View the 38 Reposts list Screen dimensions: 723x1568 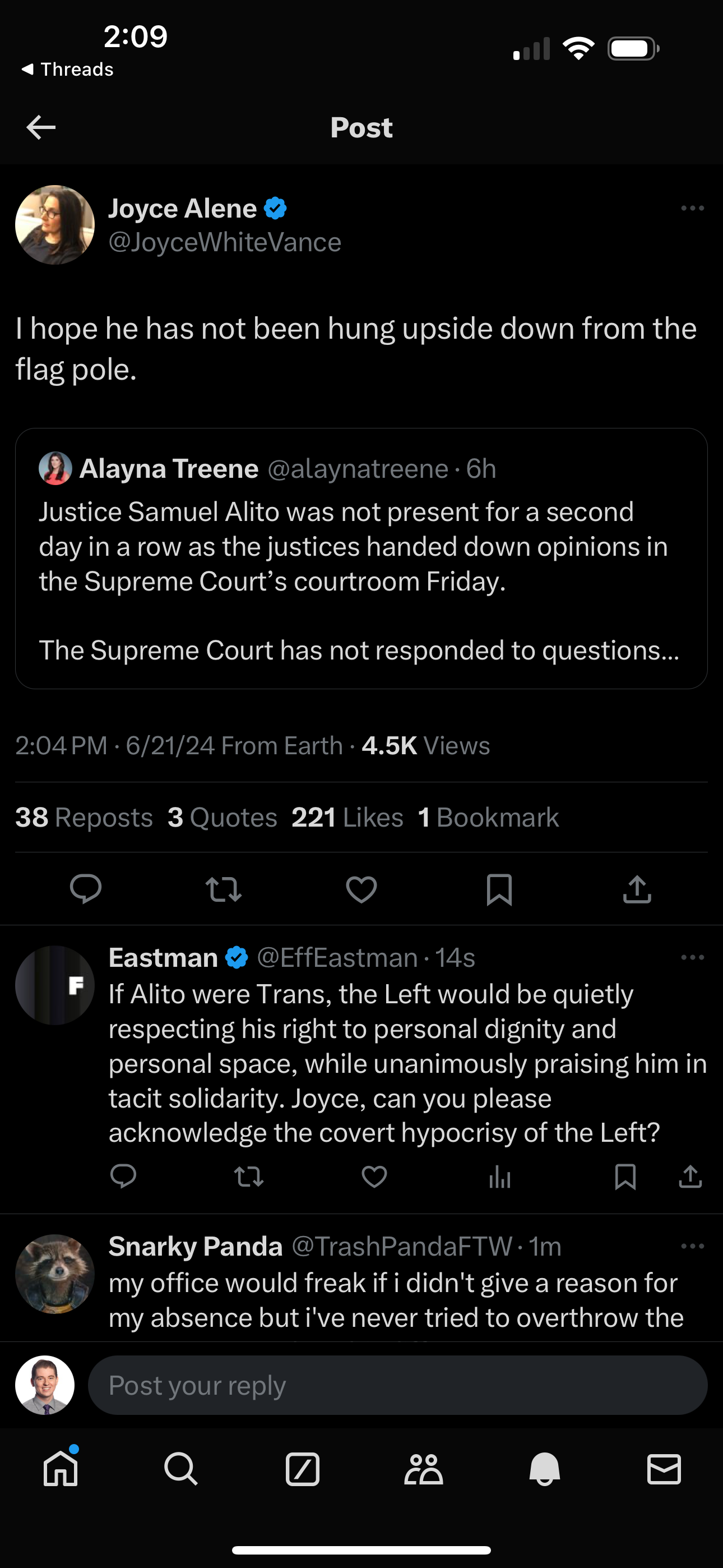tap(84, 818)
